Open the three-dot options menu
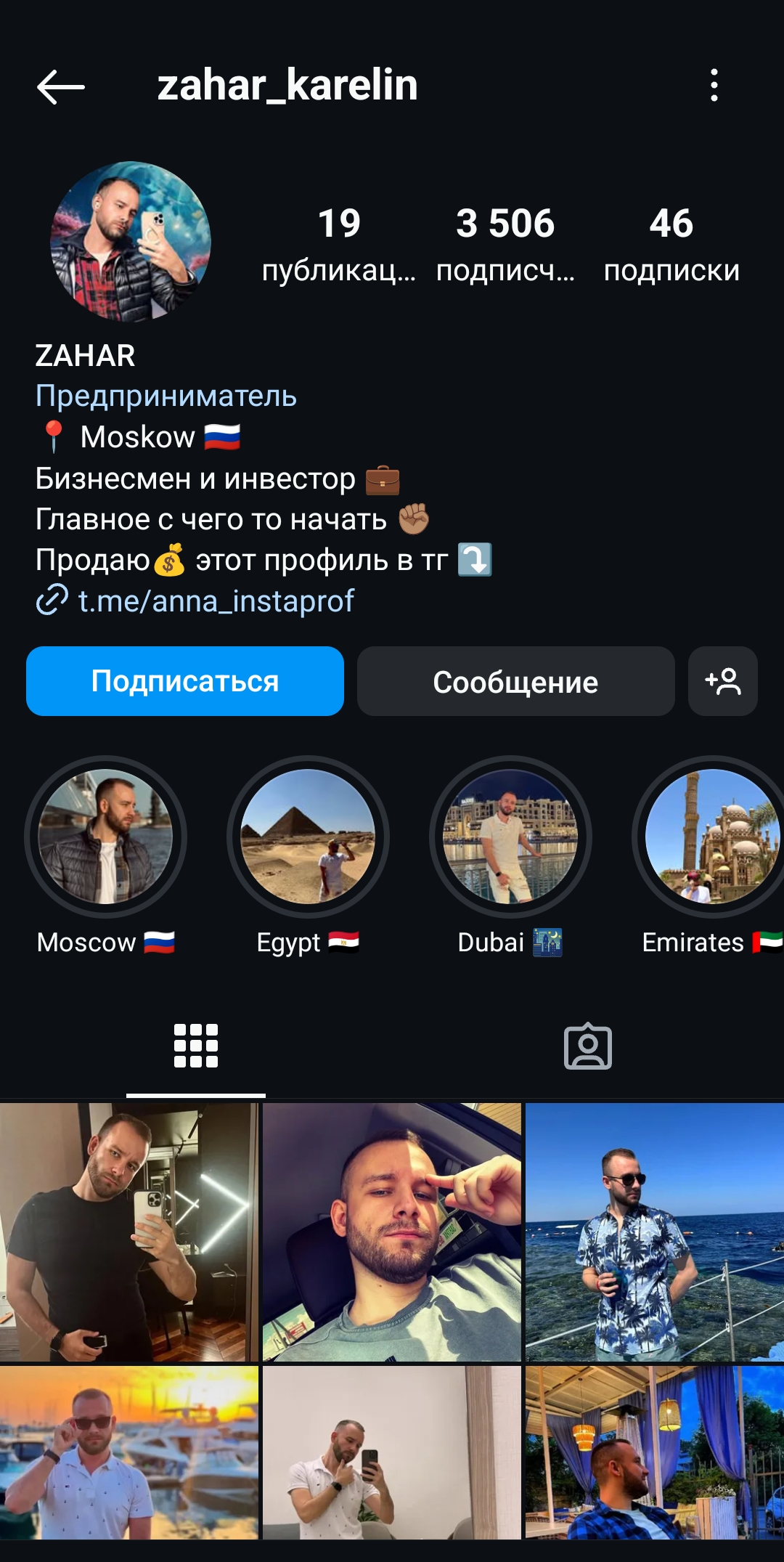This screenshot has height=1562, width=784. [x=715, y=87]
